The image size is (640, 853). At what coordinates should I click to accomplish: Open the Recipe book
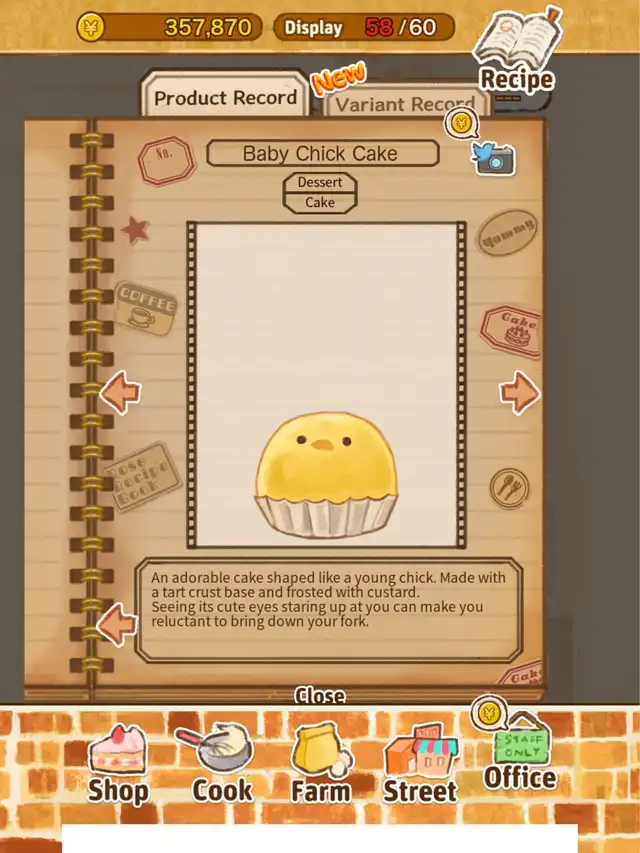[516, 48]
